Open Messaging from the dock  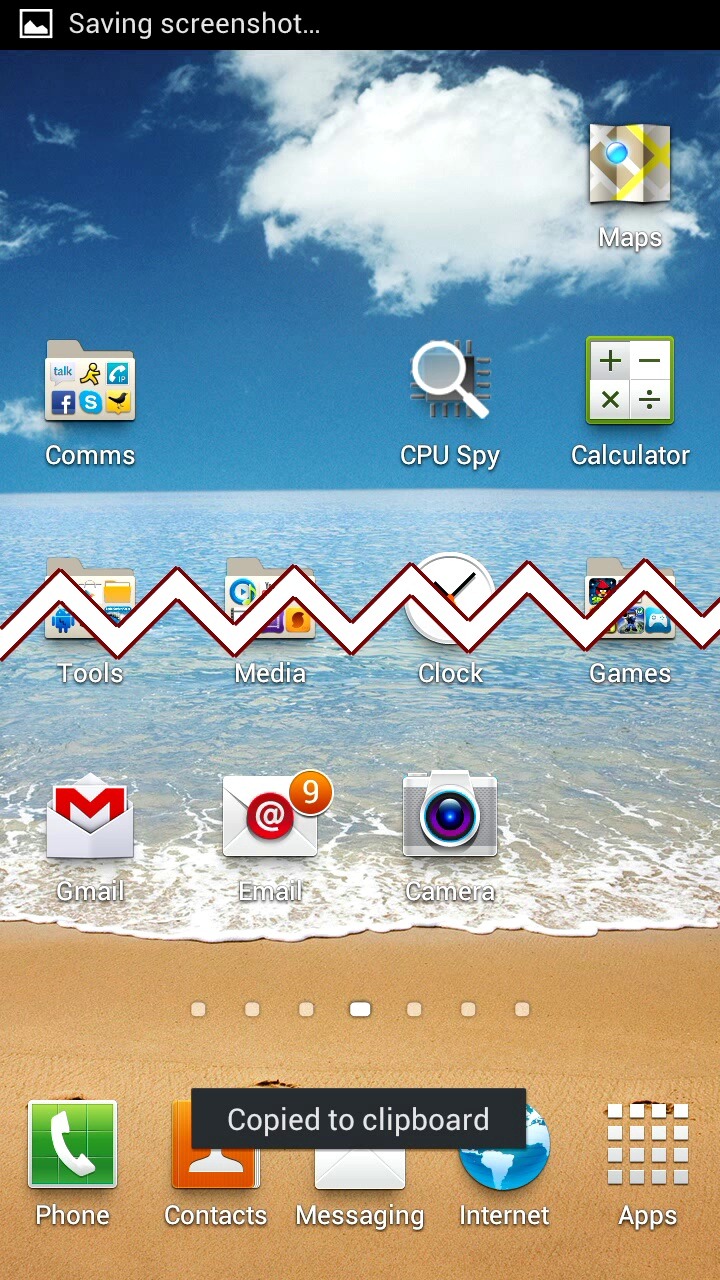coord(360,1160)
